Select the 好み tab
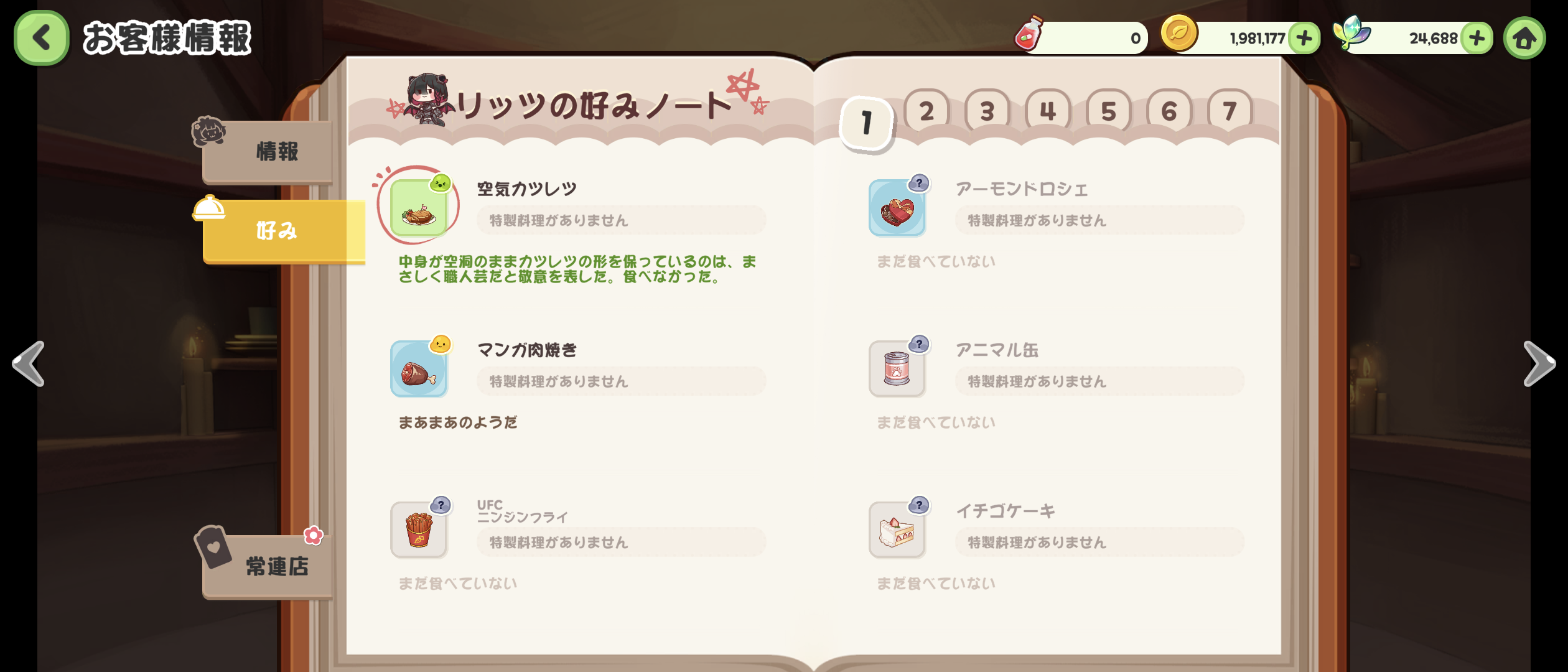The width and height of the screenshot is (1568, 672). pos(276,231)
